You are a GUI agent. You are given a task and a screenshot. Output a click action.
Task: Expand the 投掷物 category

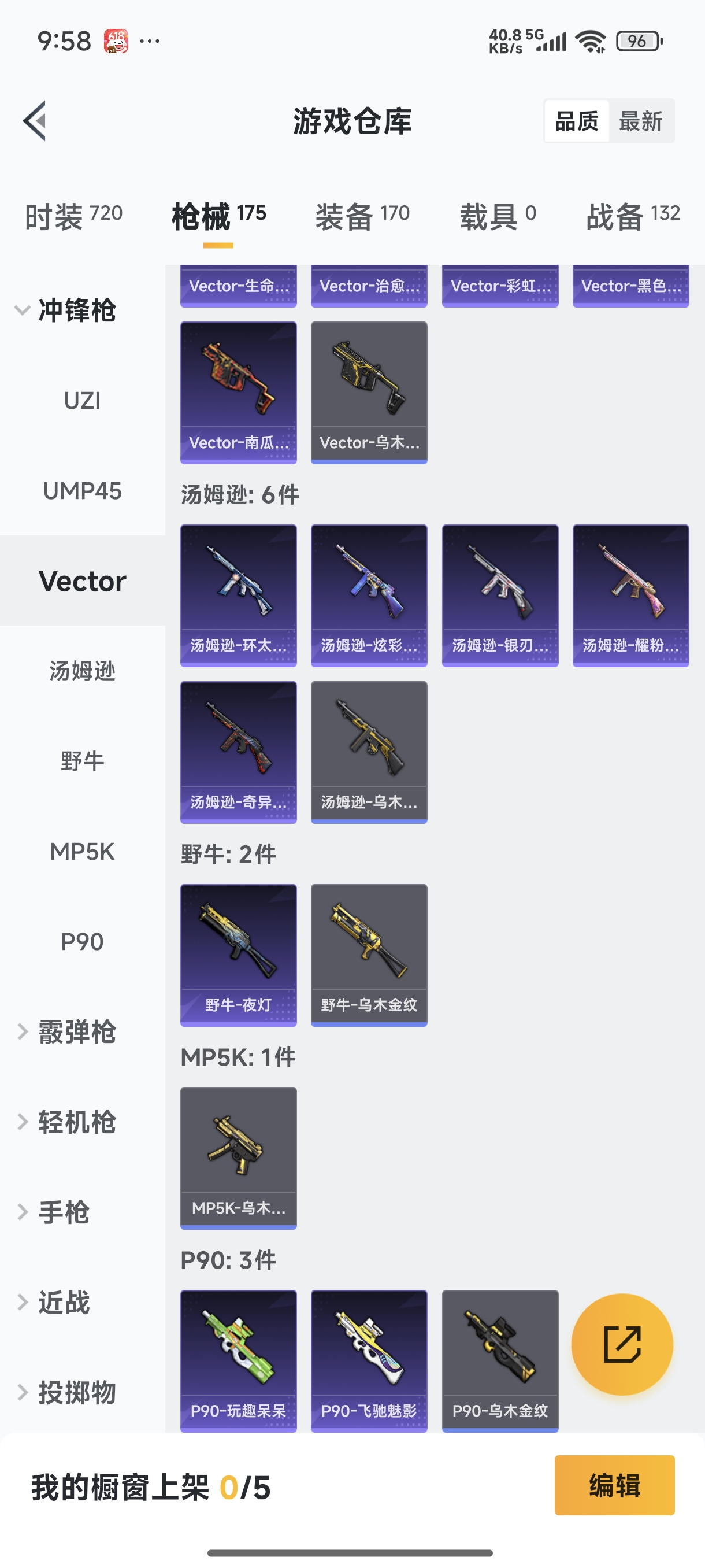click(66, 1392)
